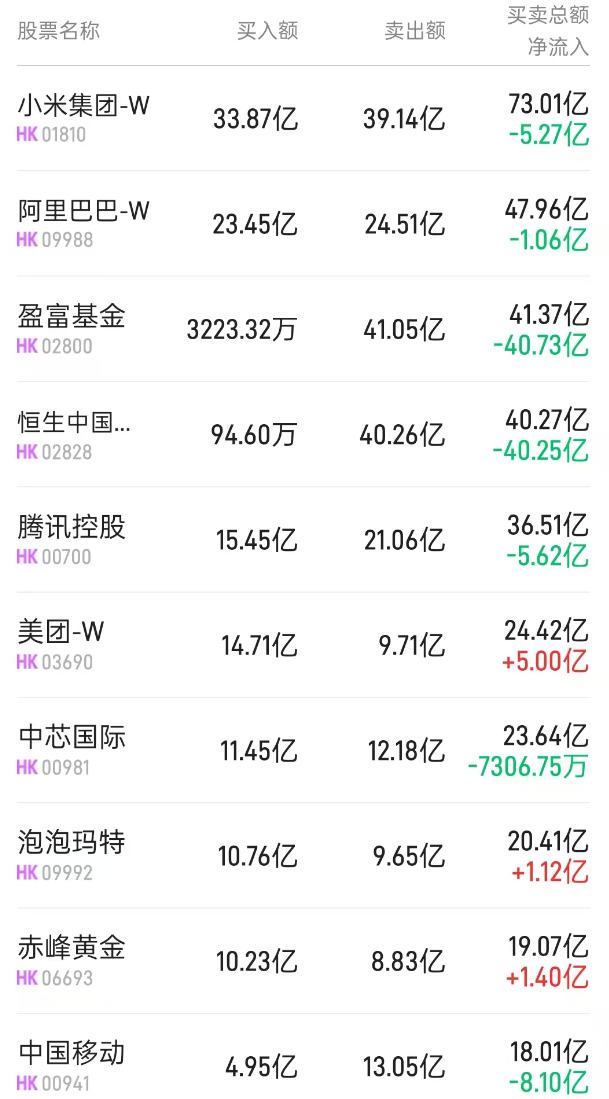
Task: Open the 小米集团-W stock row
Action: [x=303, y=118]
